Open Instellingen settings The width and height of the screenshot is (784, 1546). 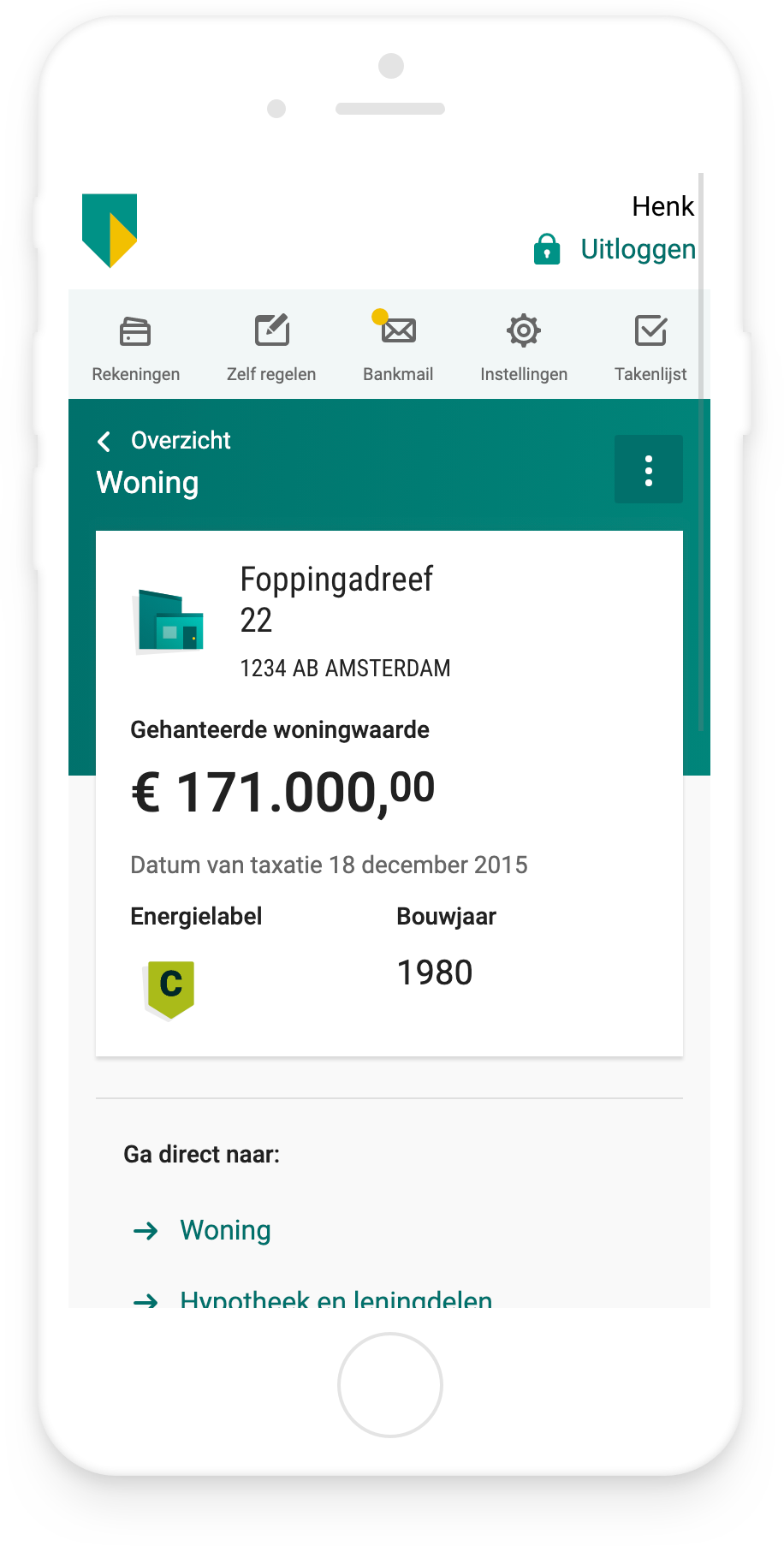click(524, 348)
